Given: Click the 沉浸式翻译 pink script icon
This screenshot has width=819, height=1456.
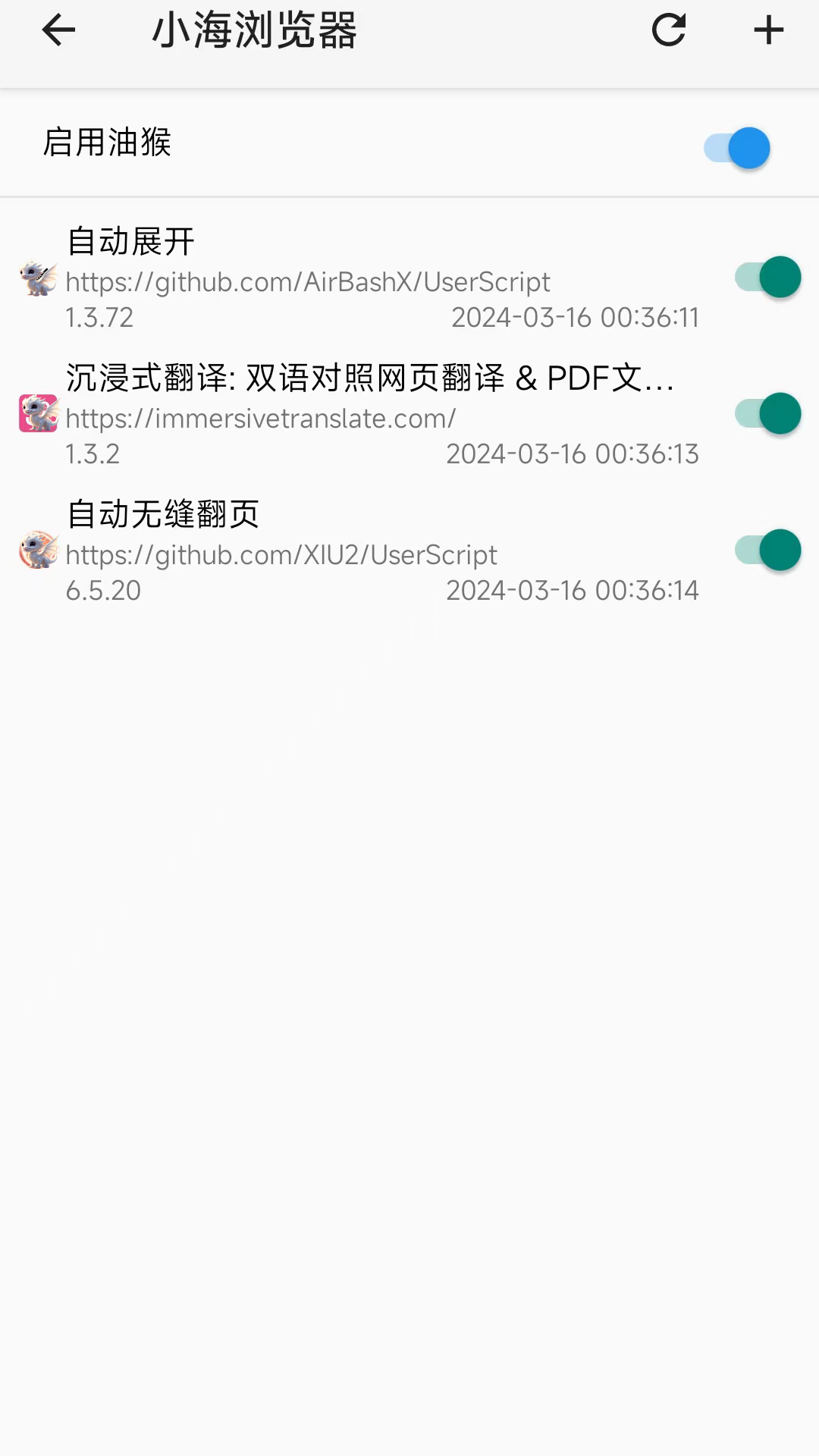Looking at the screenshot, I should tap(37, 414).
